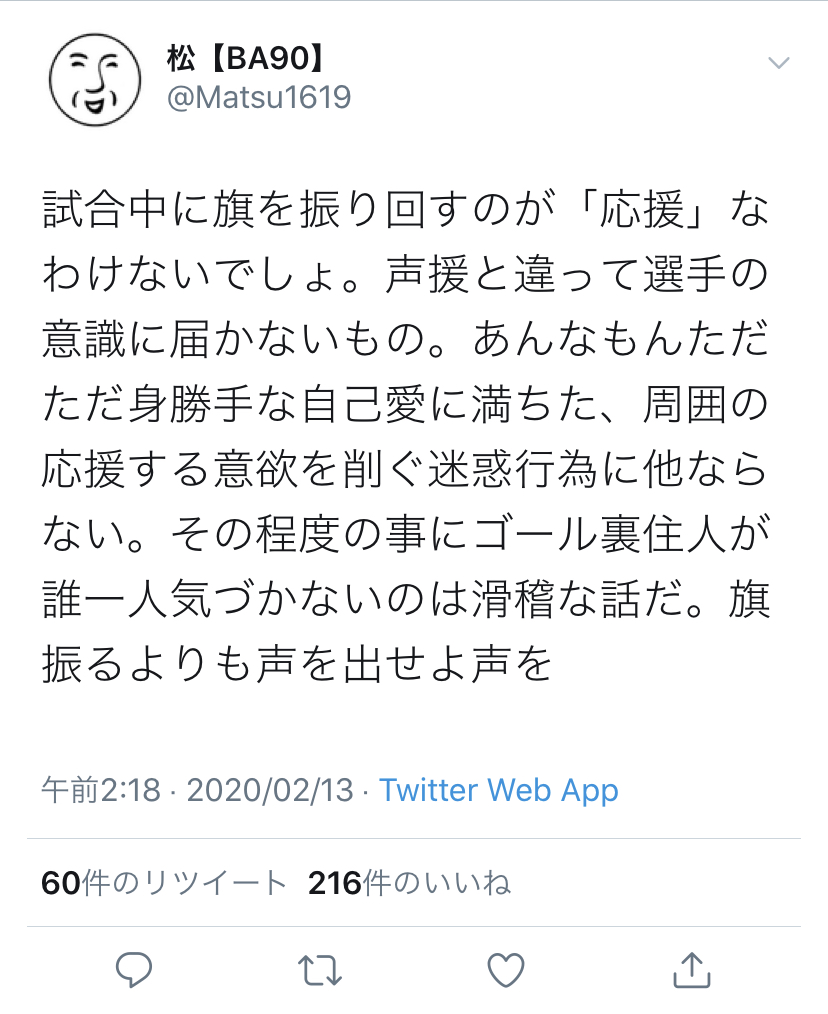The width and height of the screenshot is (828, 1014).
Task: Open the 松【BA90】 profile name
Action: pyautogui.click(x=245, y=59)
